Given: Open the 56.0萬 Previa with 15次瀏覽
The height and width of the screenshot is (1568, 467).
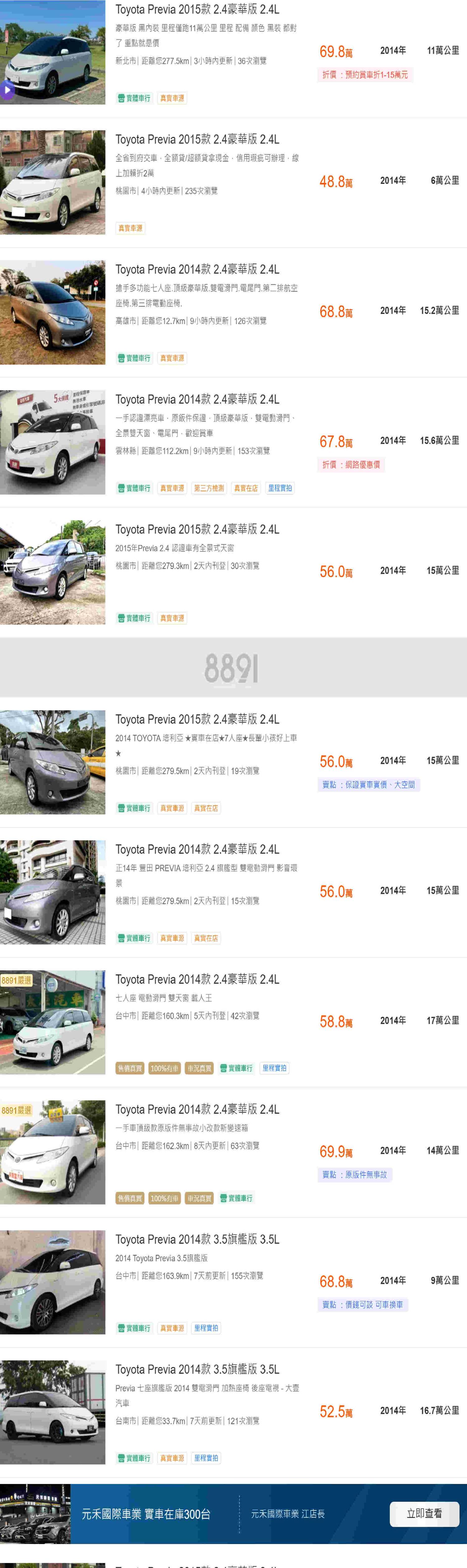Looking at the screenshot, I should tap(197, 849).
